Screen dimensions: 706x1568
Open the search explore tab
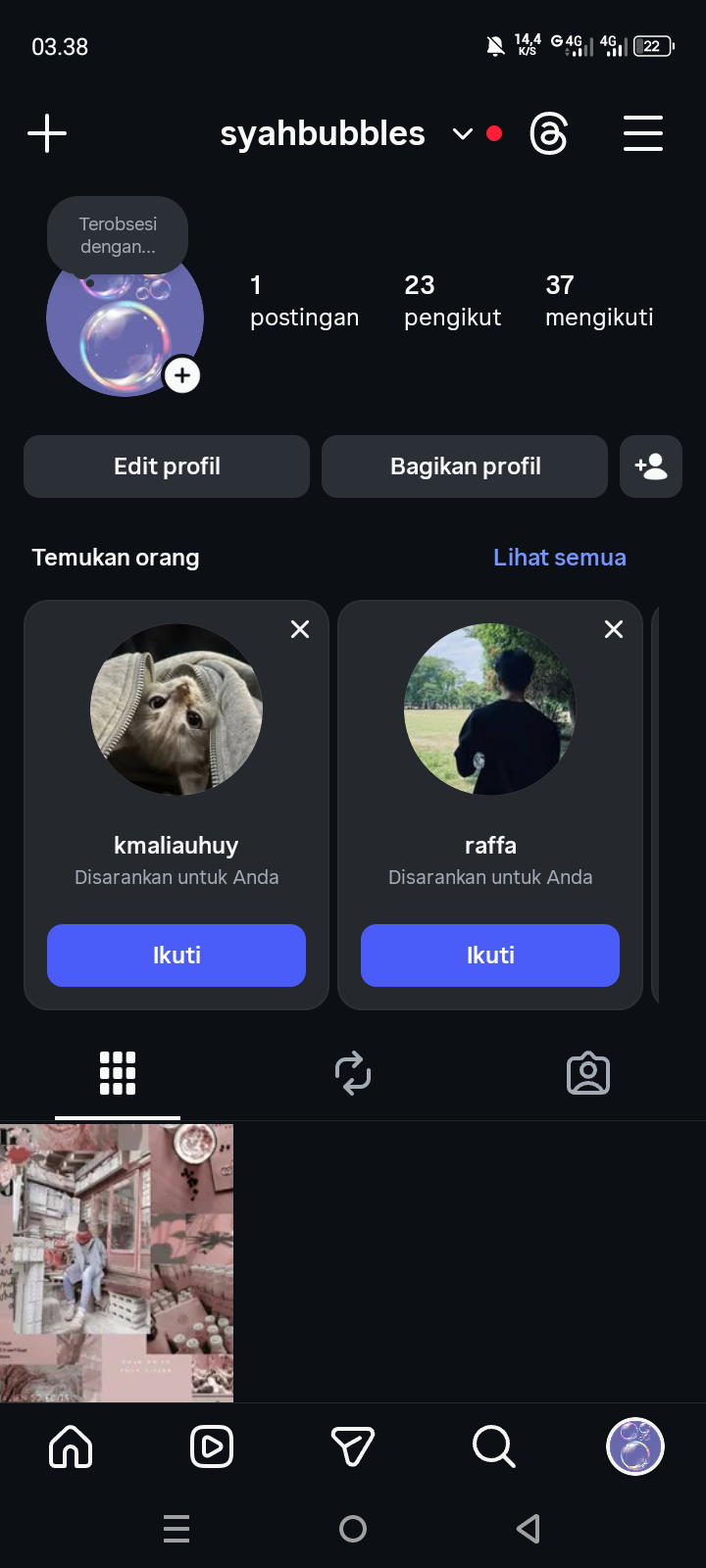pos(493,1446)
